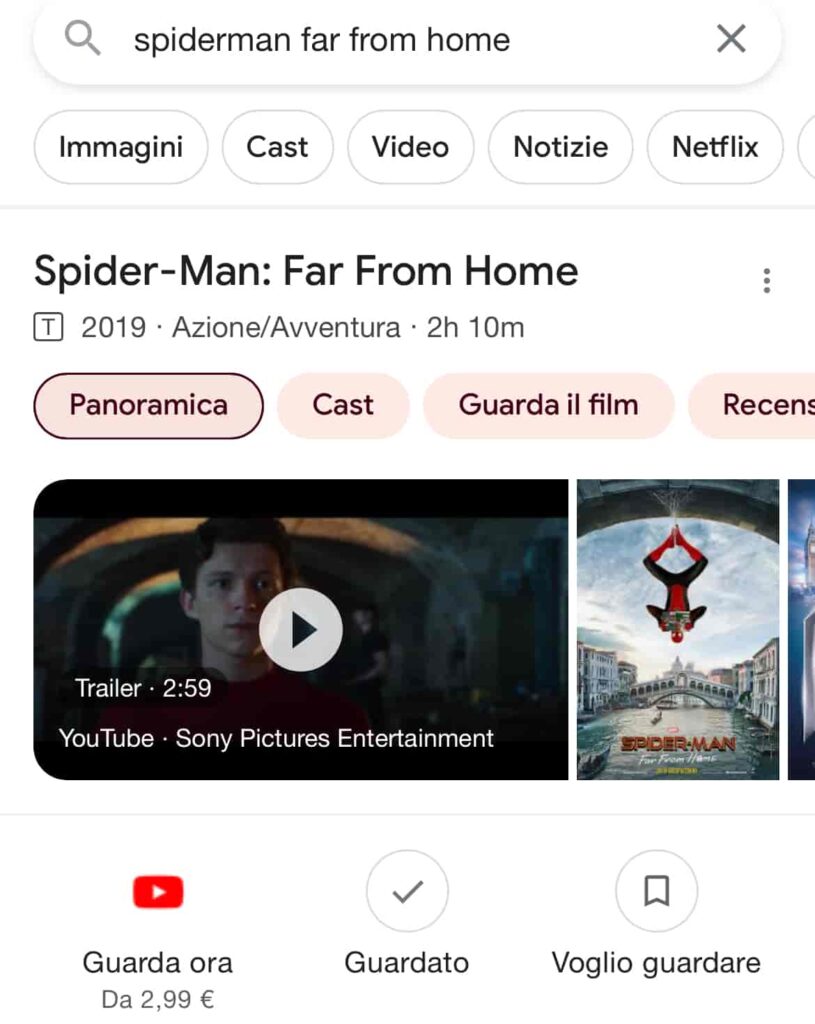
Task: Switch to the Panoramica tab
Action: pyautogui.click(x=148, y=405)
